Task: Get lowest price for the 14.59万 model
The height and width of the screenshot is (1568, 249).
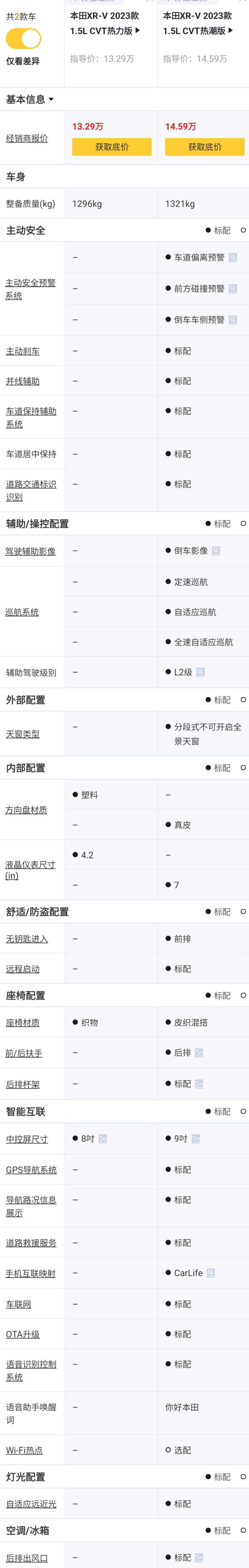Action: (x=205, y=147)
